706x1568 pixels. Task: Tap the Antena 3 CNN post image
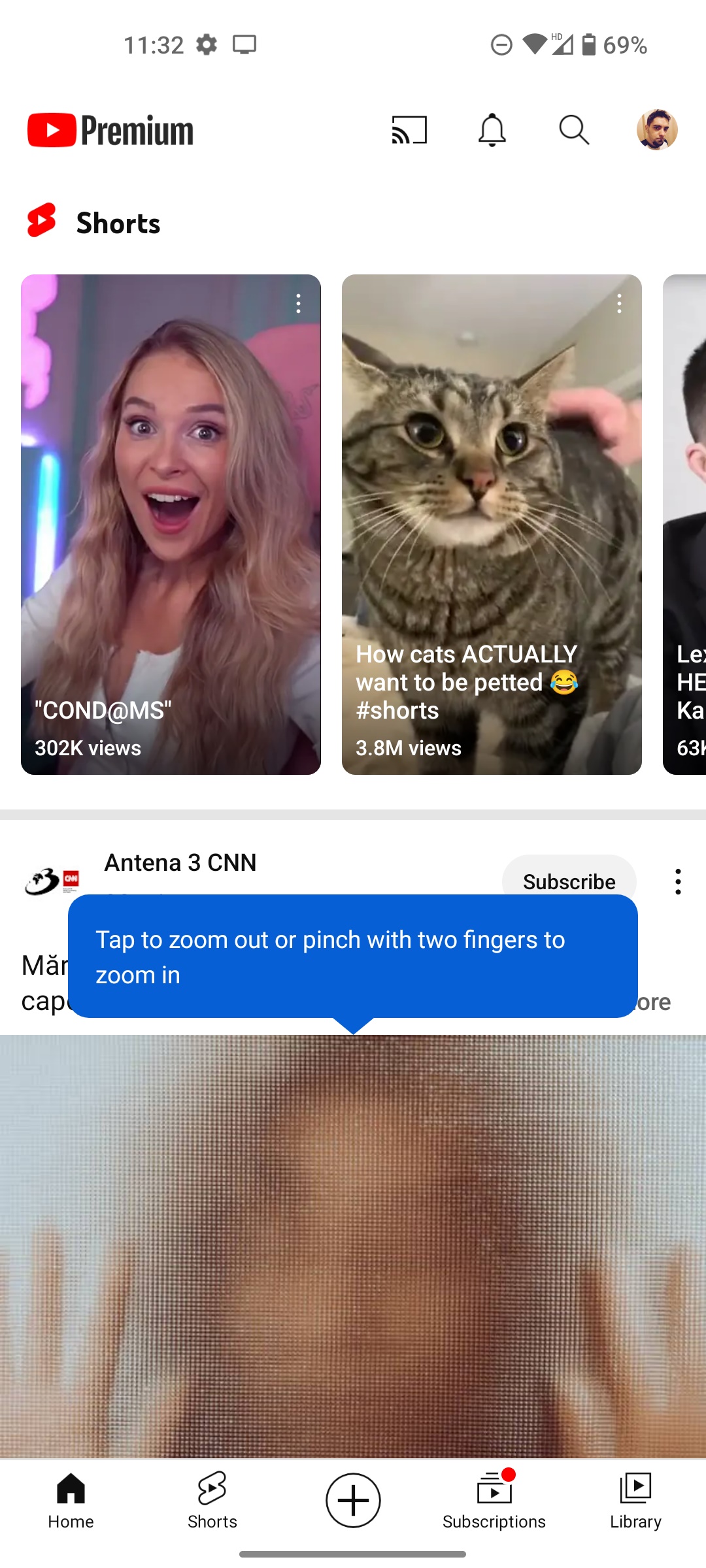[x=353, y=1241]
